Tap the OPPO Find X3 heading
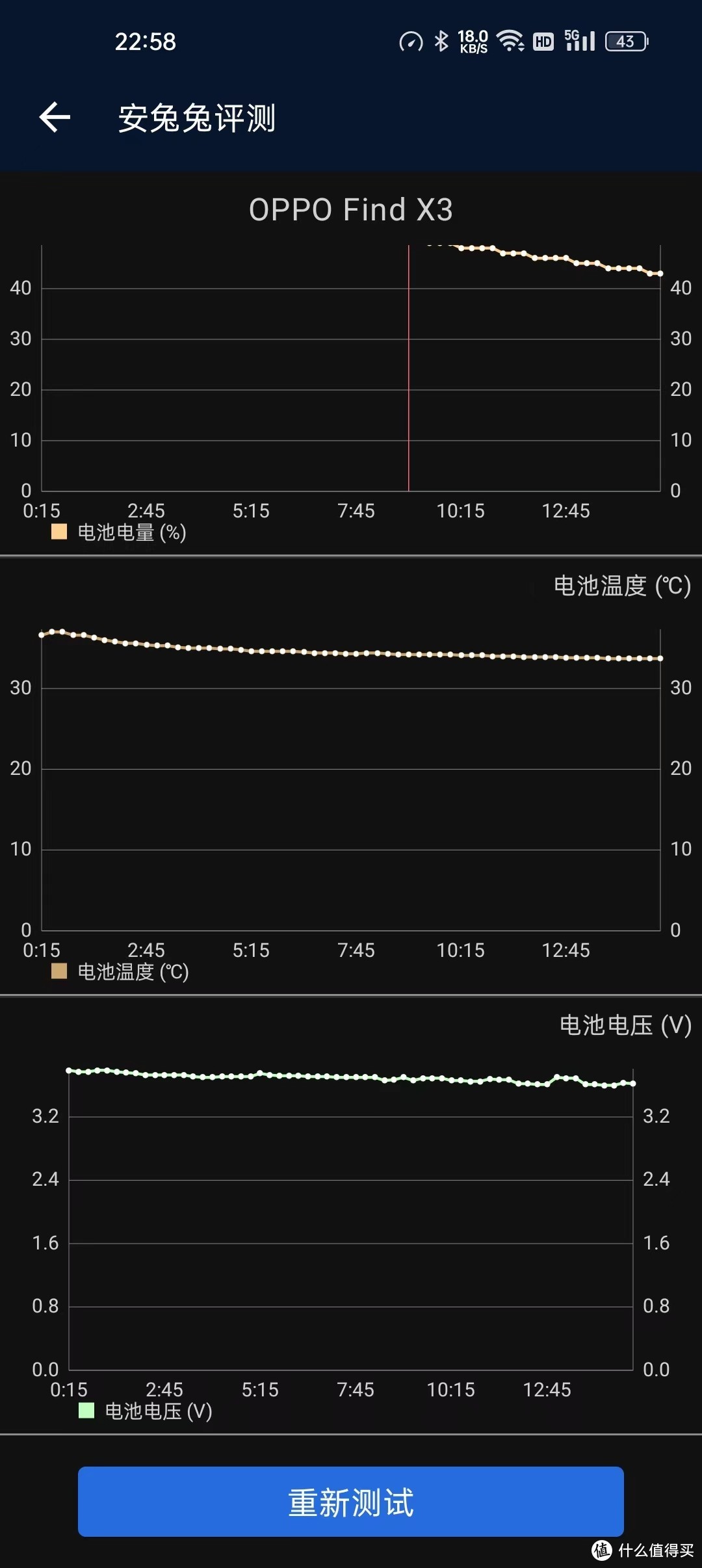Viewport: 702px width, 1568px height. pyautogui.click(x=351, y=209)
